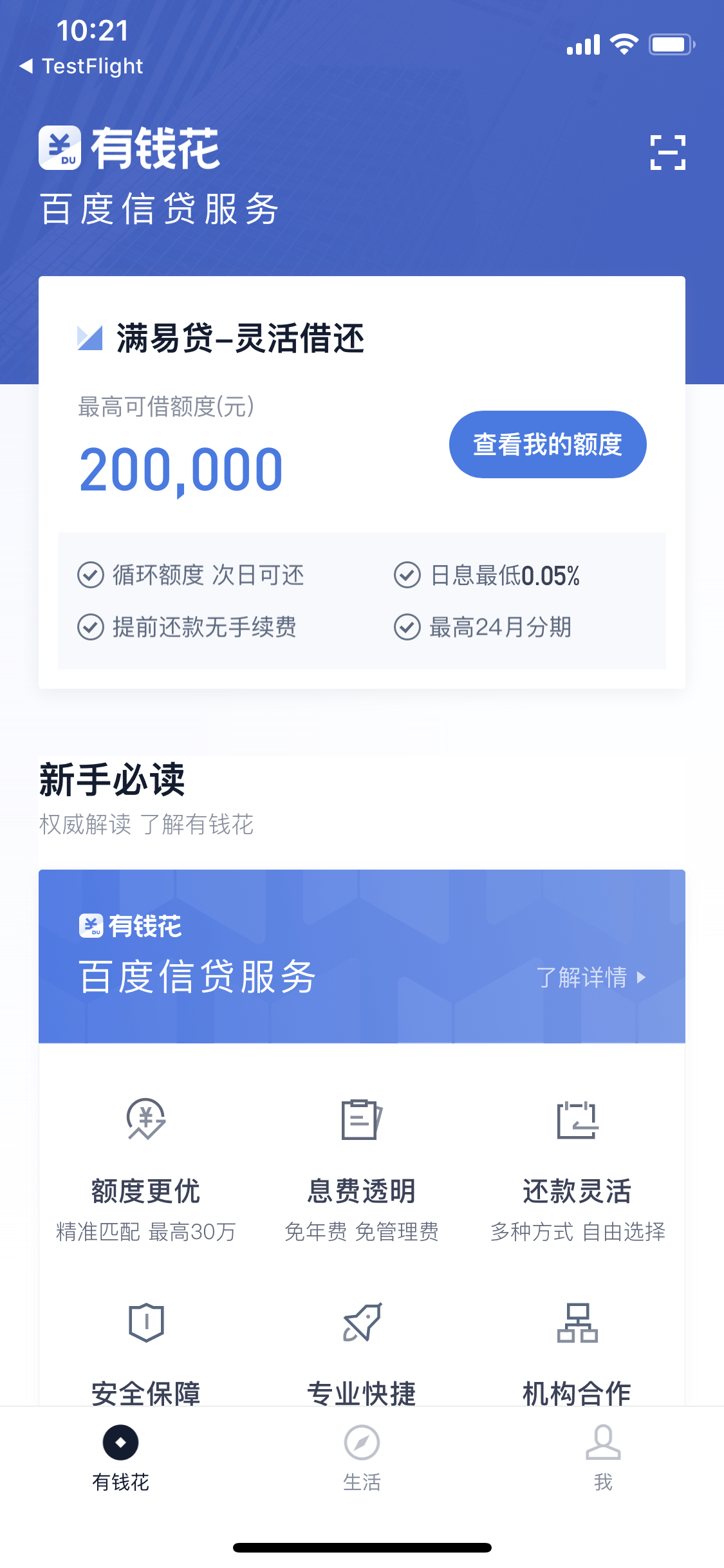Open the 满易贷-灵活借还 loan card
724x1568 pixels.
[x=362, y=482]
